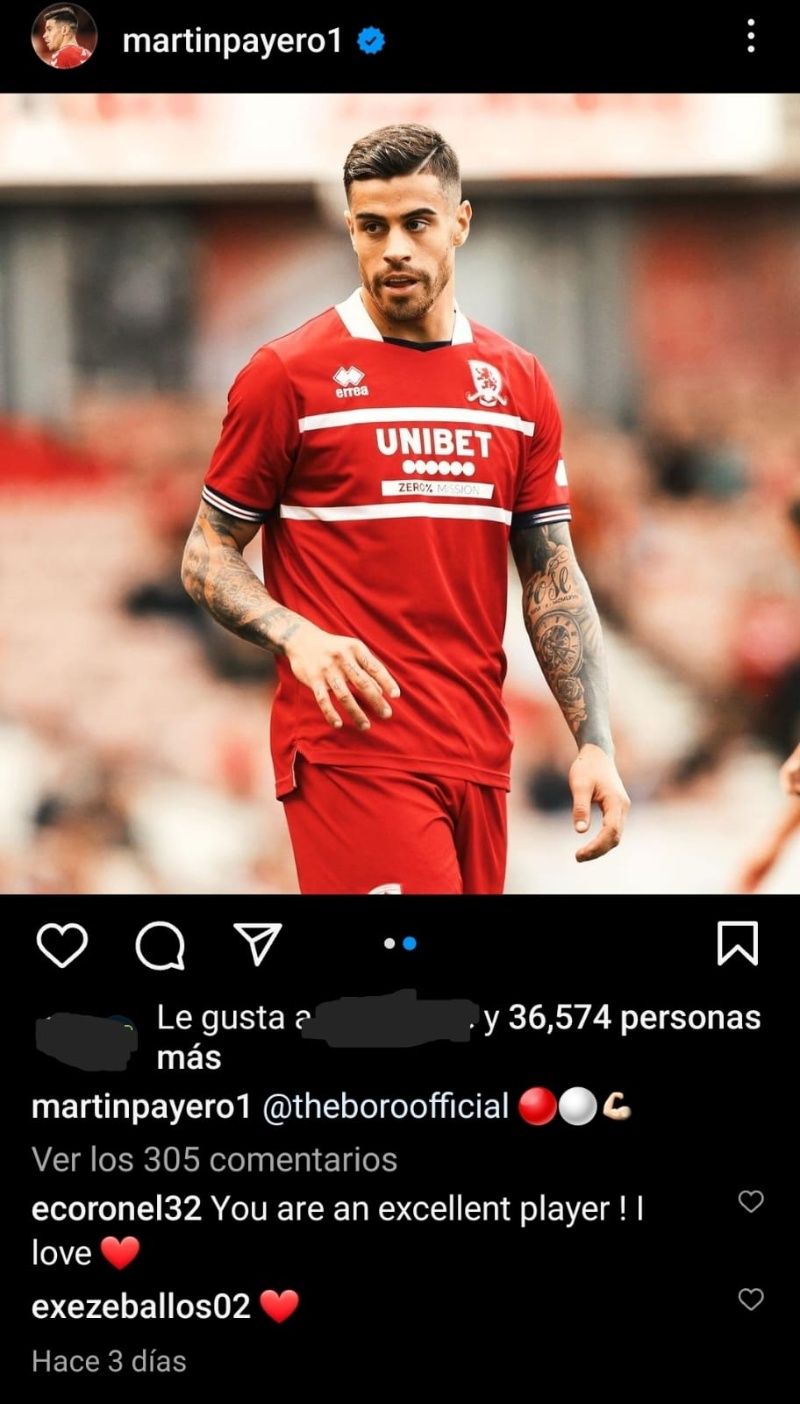Open comments with the speech bubble icon
800x1404 pixels.
[x=160, y=945]
